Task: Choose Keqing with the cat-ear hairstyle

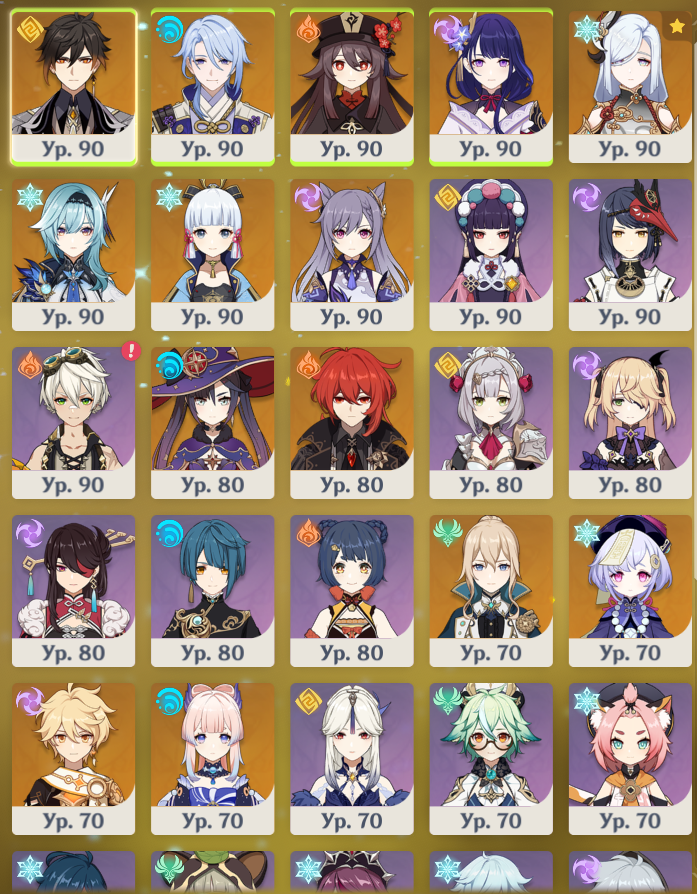Action: [352, 253]
